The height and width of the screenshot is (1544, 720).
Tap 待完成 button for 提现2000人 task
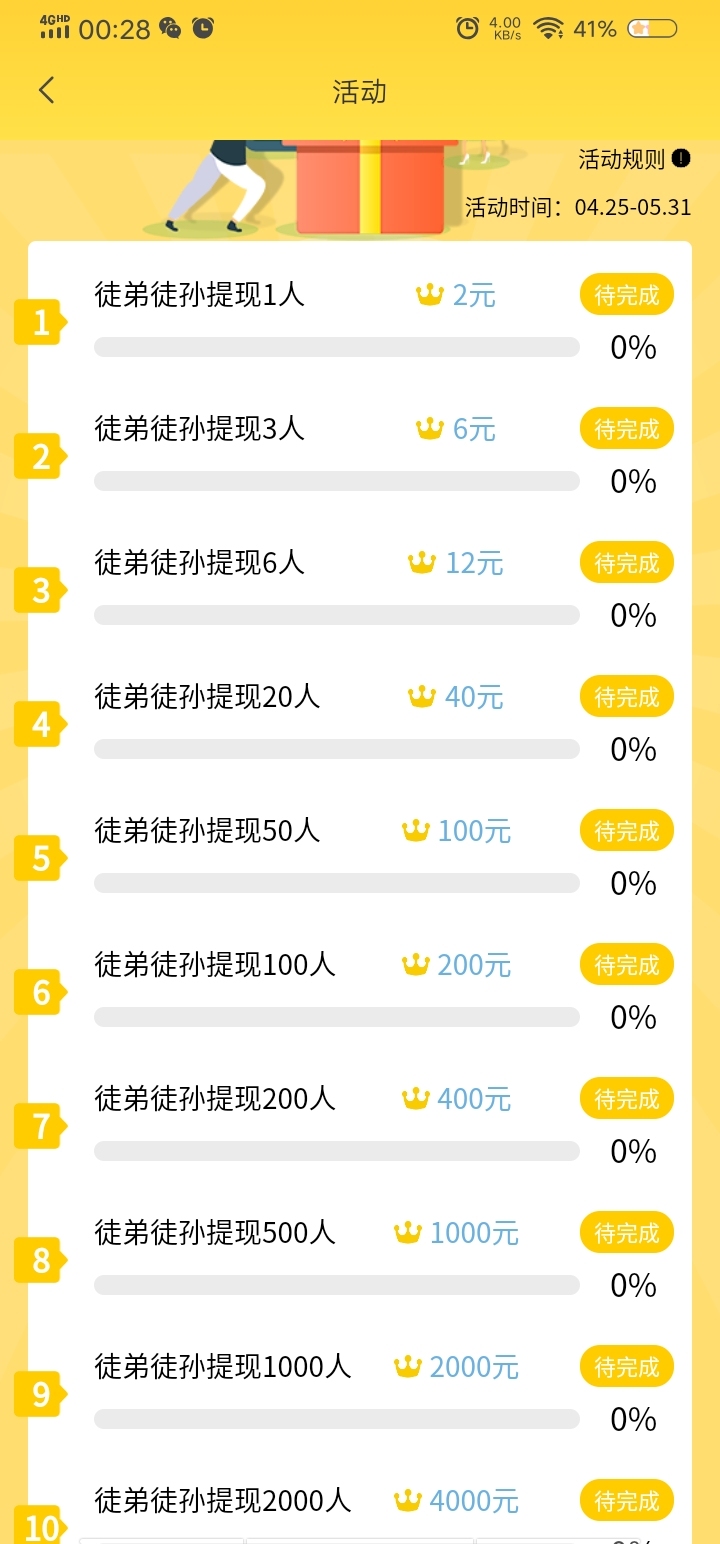point(627,1501)
